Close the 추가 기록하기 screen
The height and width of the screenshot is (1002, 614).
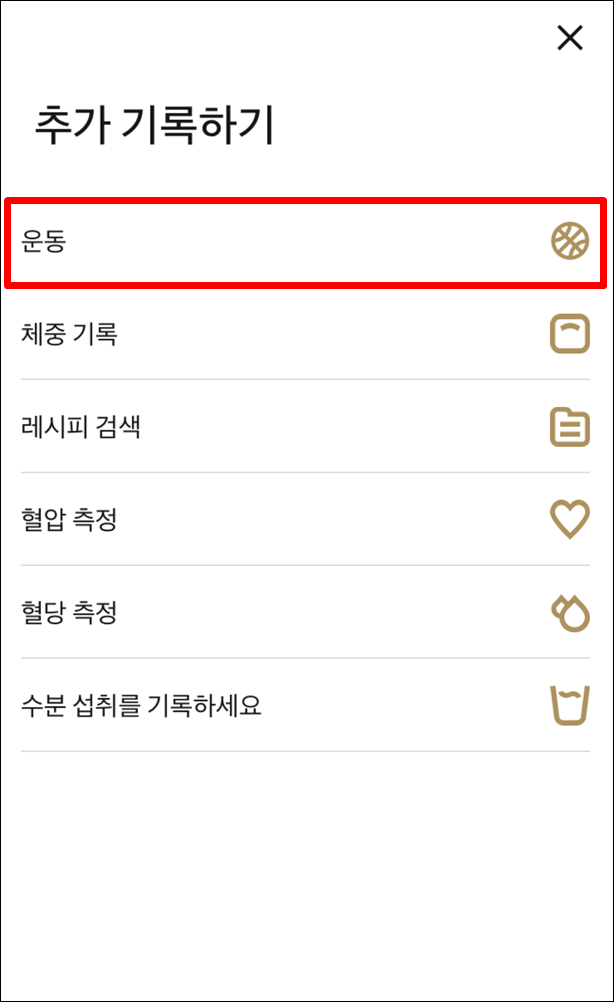[x=569, y=38]
